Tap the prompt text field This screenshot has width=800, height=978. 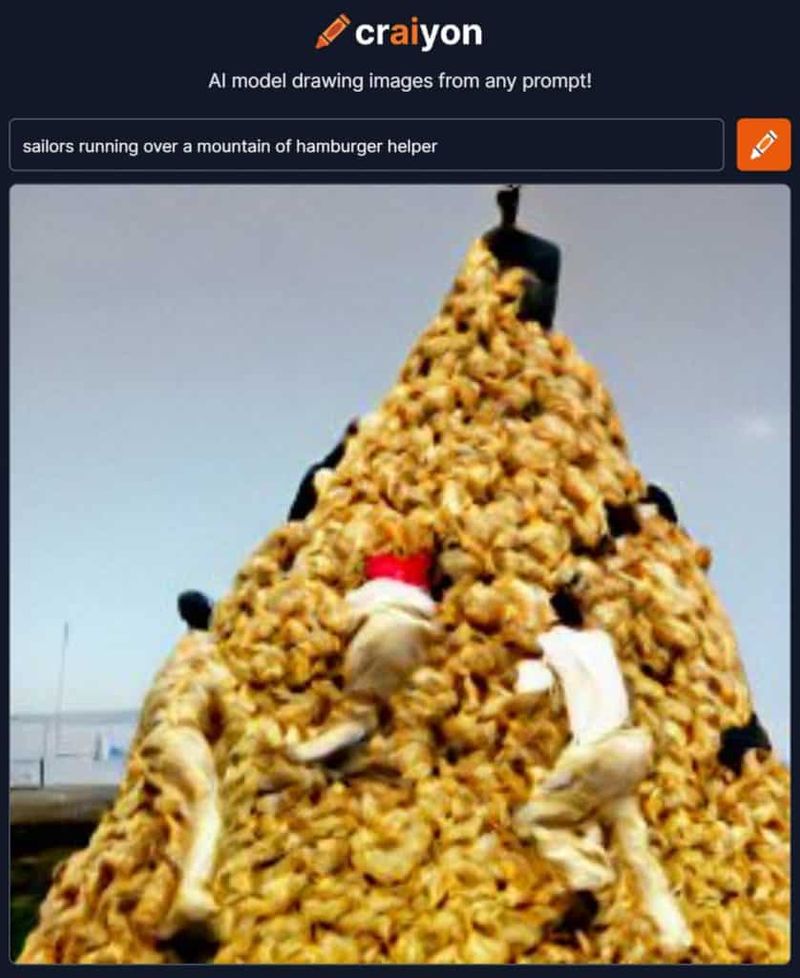tap(366, 146)
